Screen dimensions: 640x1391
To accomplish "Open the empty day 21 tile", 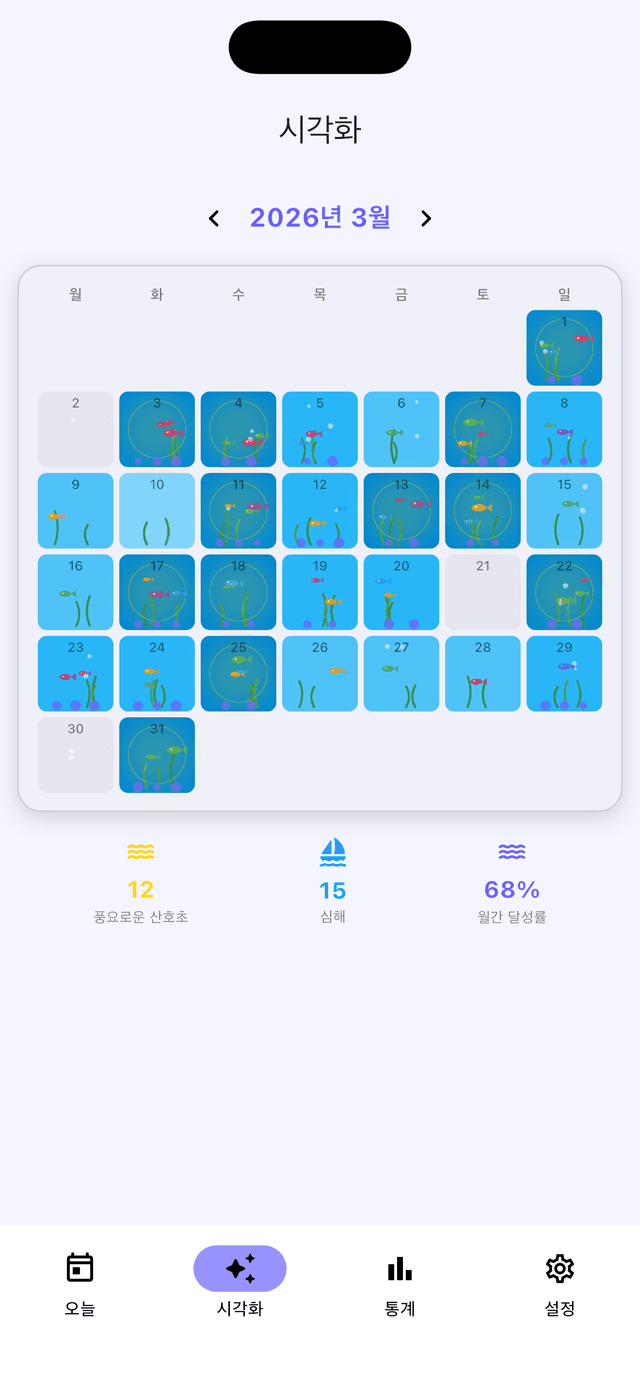I will tap(483, 592).
